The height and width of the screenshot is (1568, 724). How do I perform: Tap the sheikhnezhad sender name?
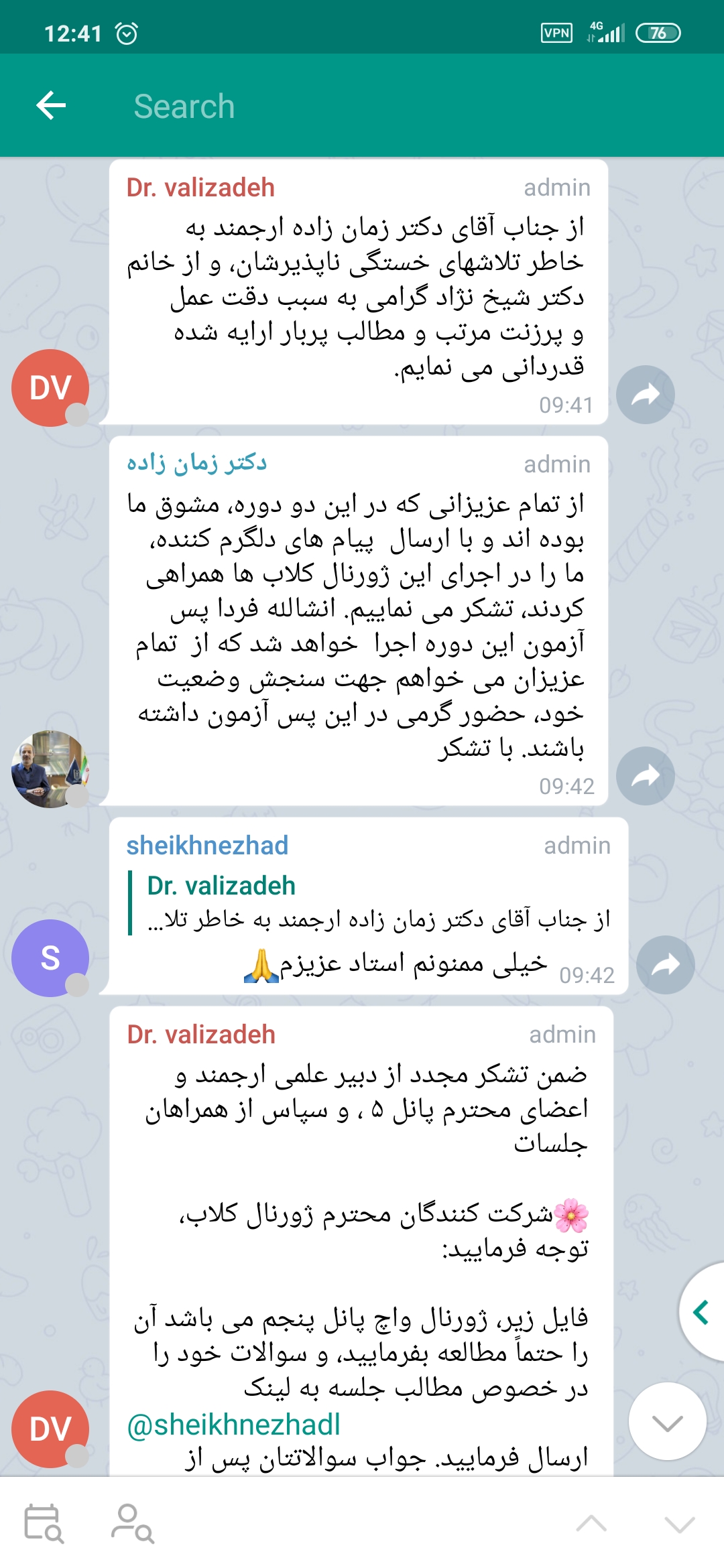pyautogui.click(x=207, y=846)
